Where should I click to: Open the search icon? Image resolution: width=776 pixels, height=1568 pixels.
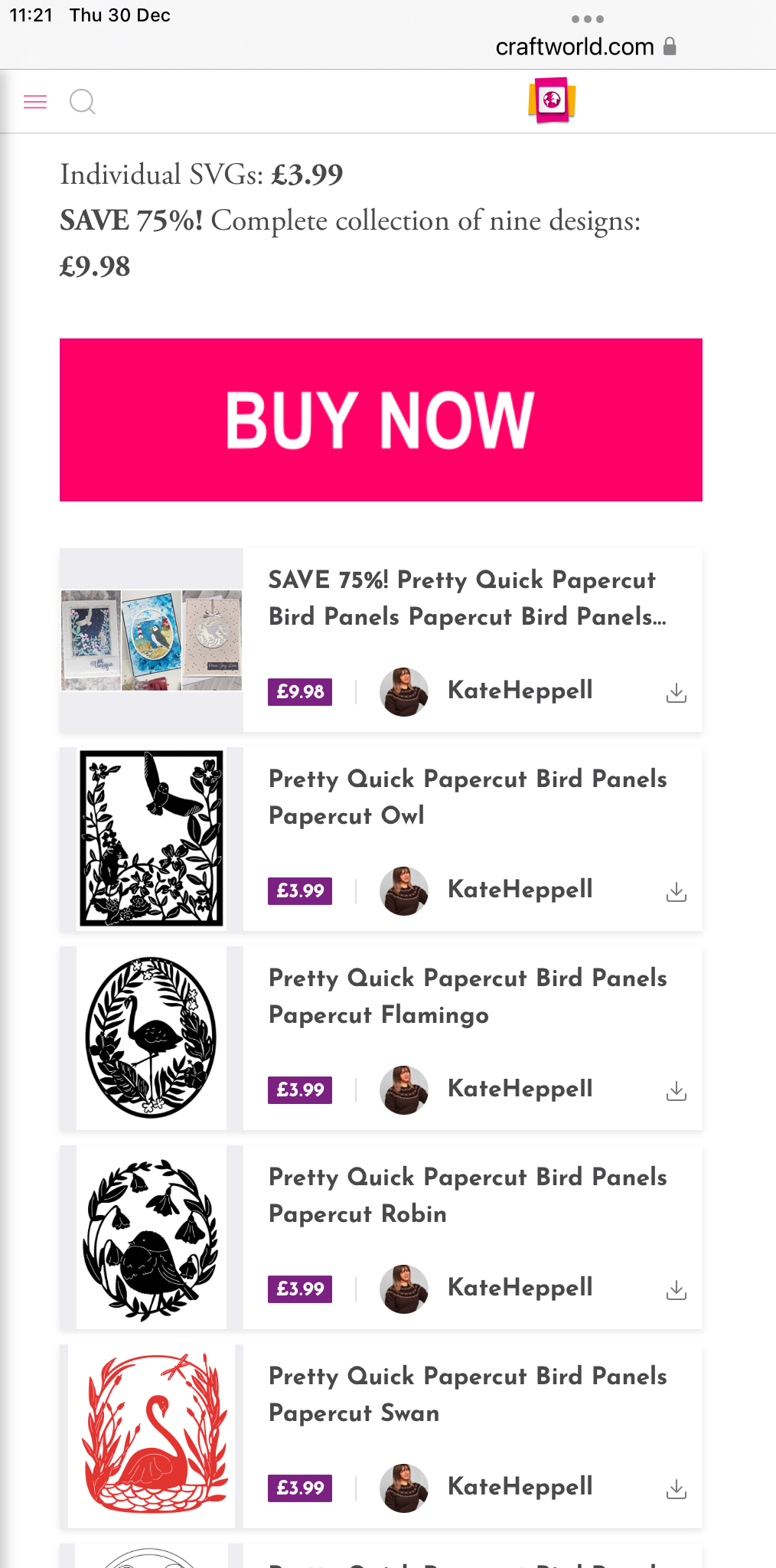coord(82,101)
